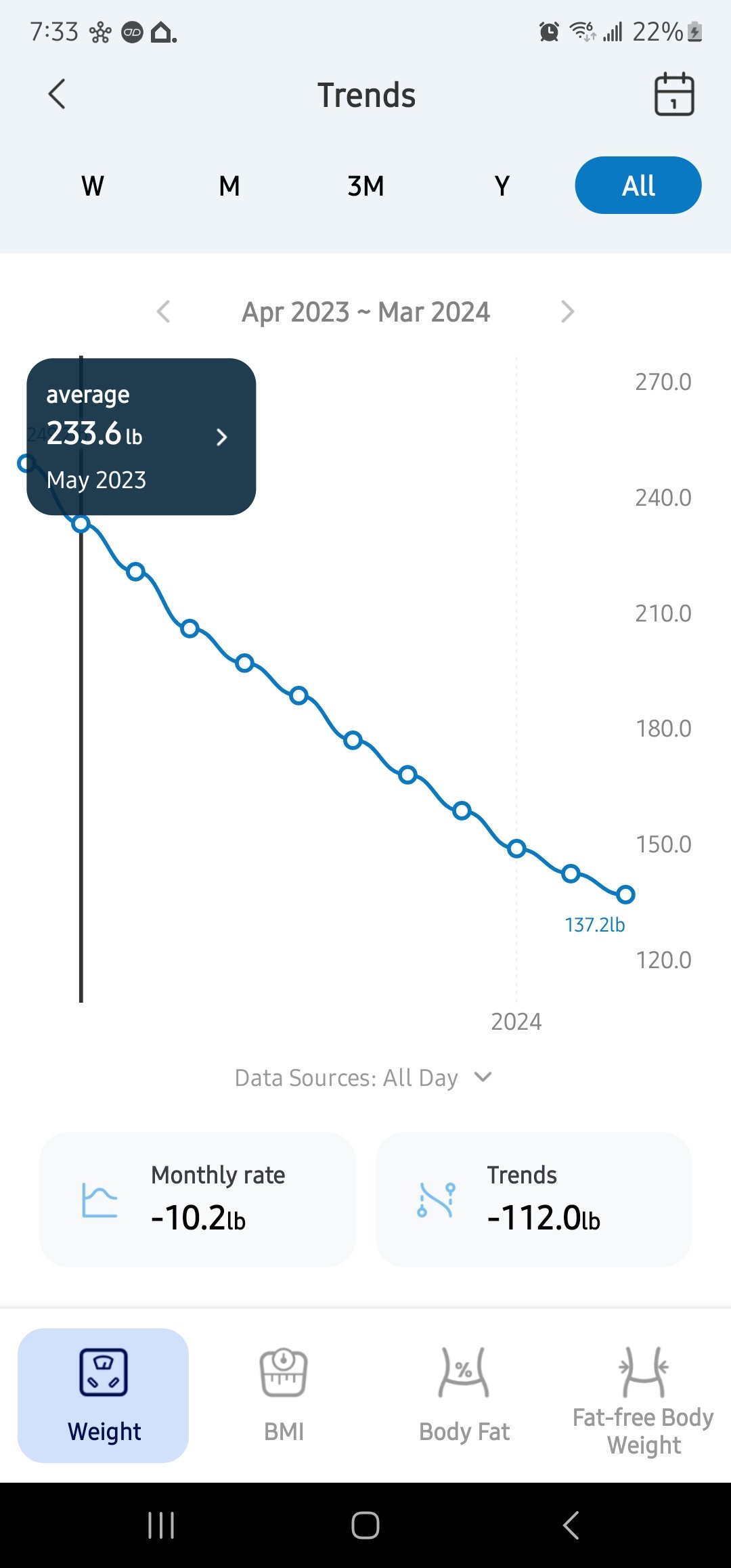731x1568 pixels.
Task: Tap the 137.2lb latest data point
Action: click(x=625, y=894)
